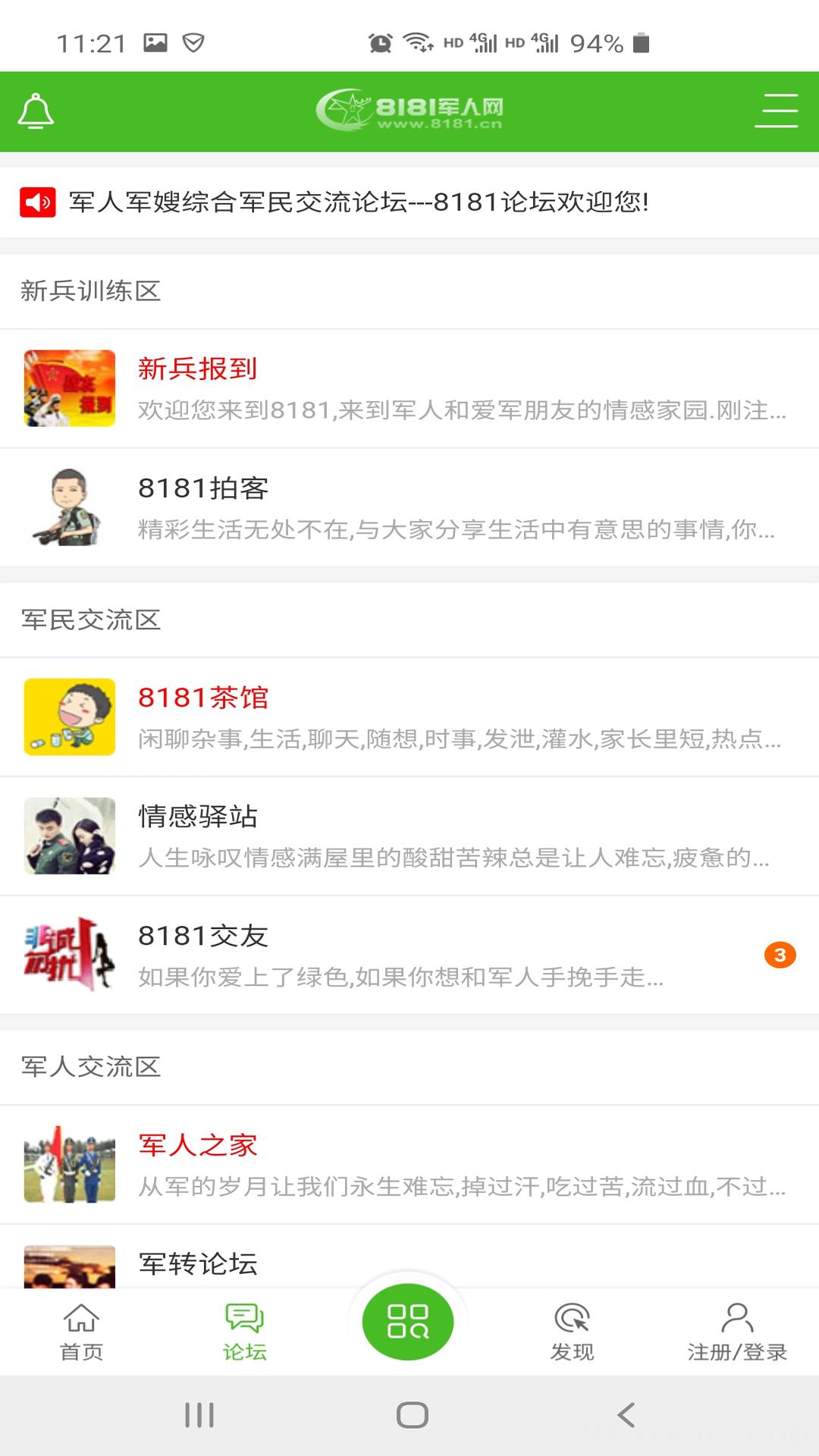The image size is (819, 1456).
Task: Click the announcement text about 8181论坛
Action: 359,202
